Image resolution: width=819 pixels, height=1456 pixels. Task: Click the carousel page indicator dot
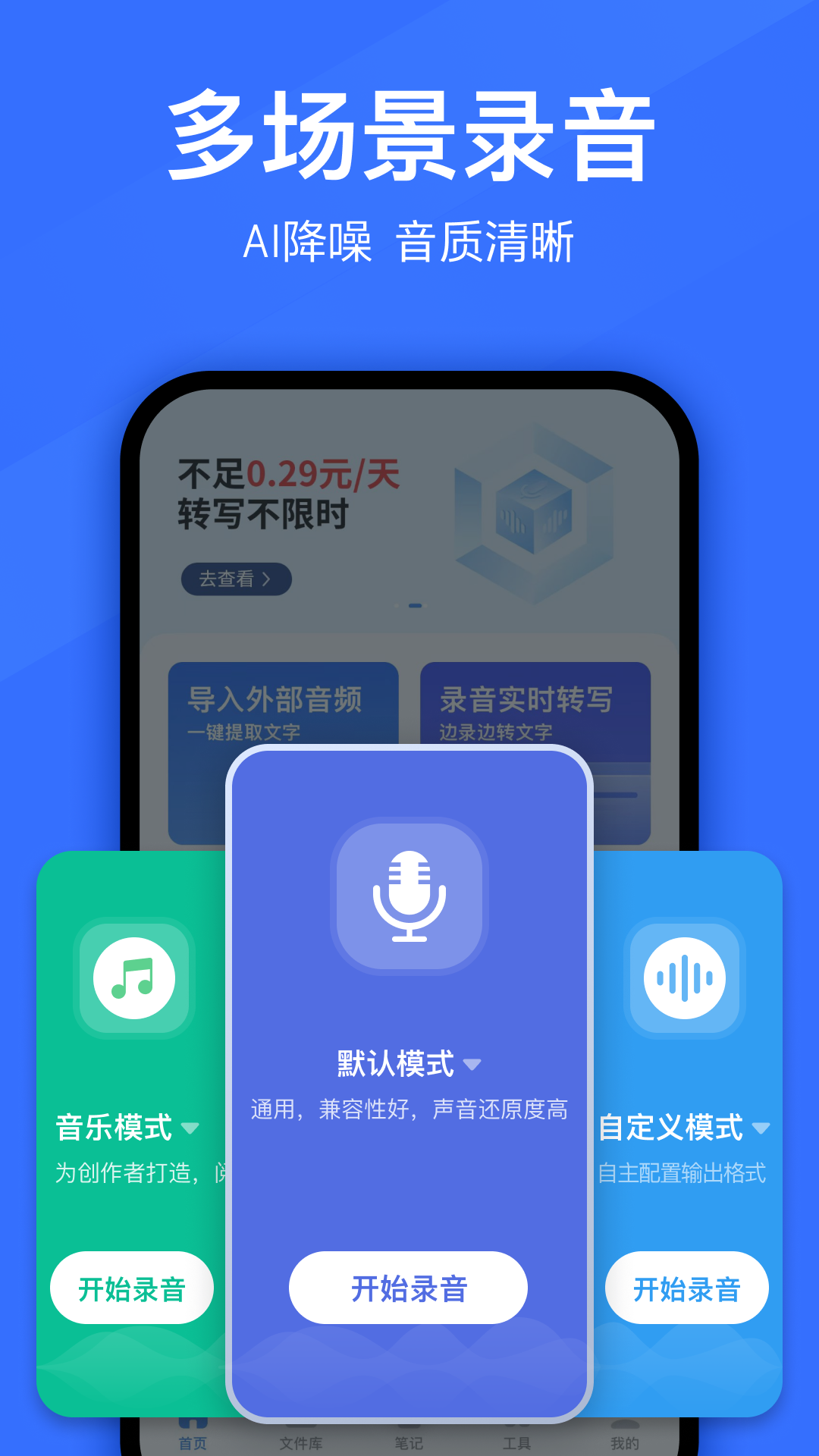[413, 607]
